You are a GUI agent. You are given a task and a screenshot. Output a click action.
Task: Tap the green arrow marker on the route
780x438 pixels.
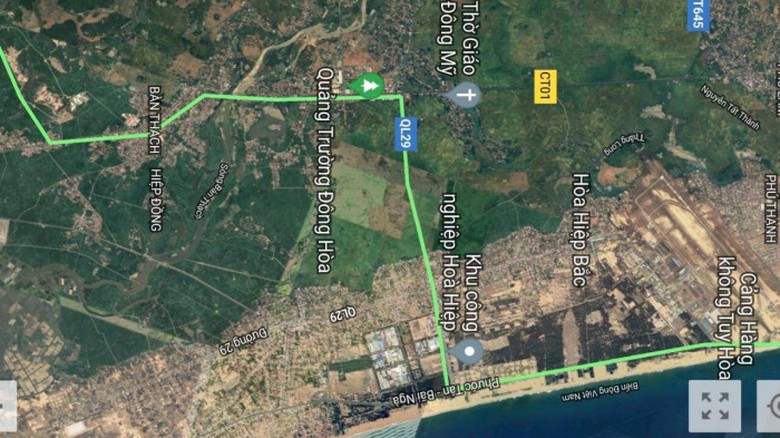368,86
